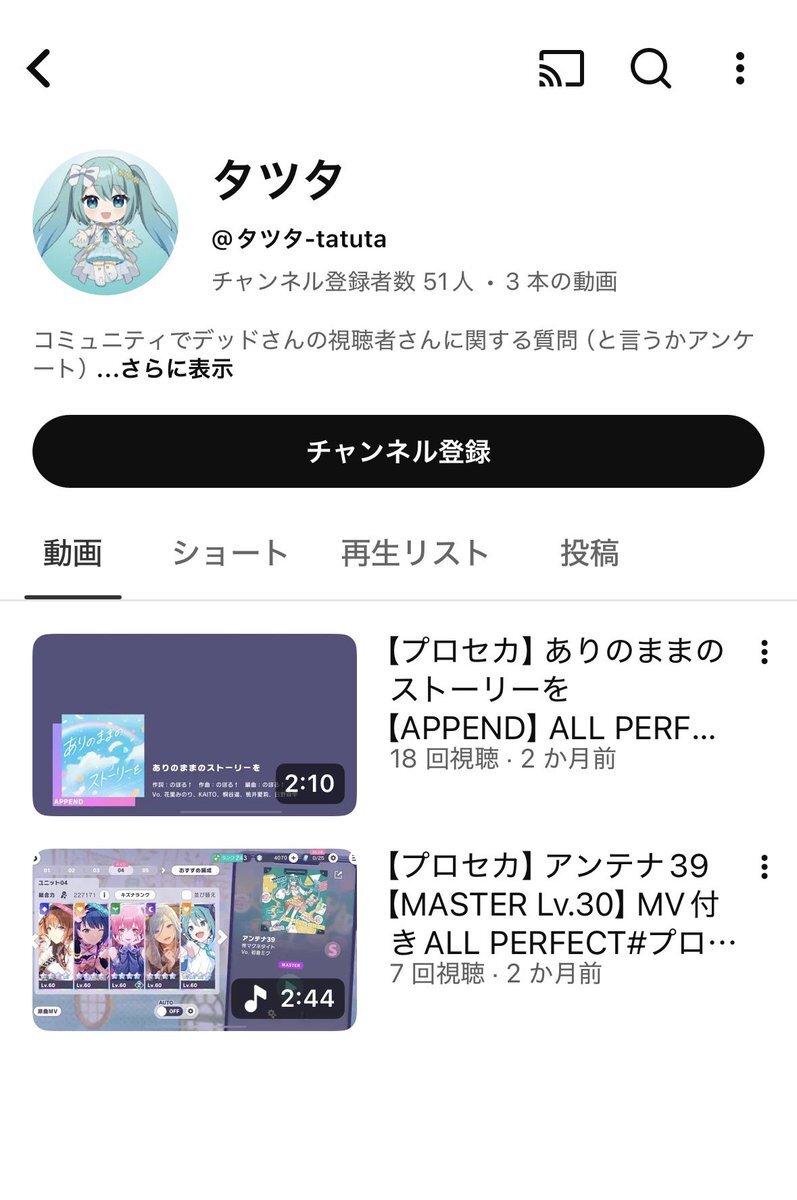
Task: Open options for ありのままのストーリーを video
Action: click(x=764, y=653)
